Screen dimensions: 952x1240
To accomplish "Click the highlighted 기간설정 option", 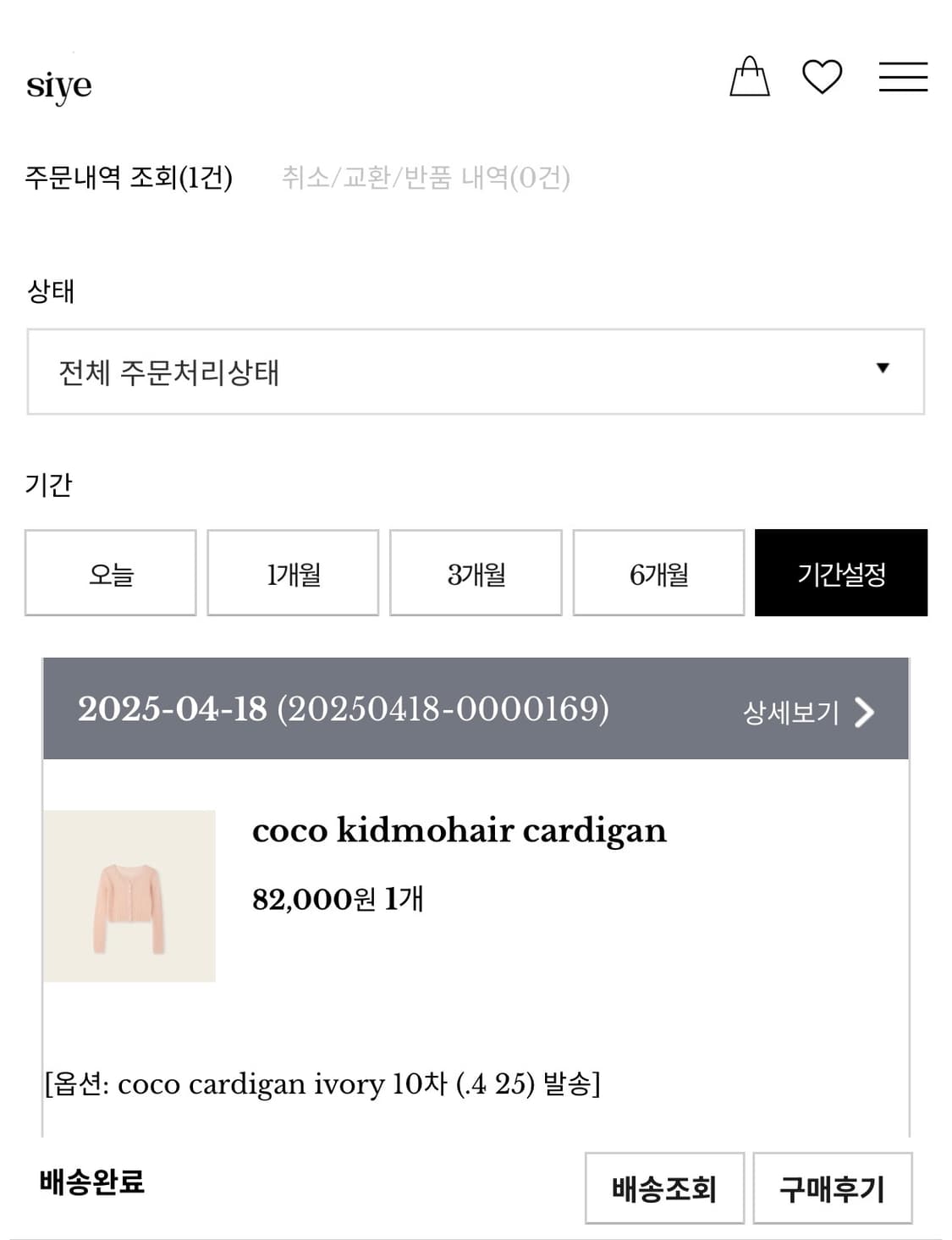I will tap(840, 572).
